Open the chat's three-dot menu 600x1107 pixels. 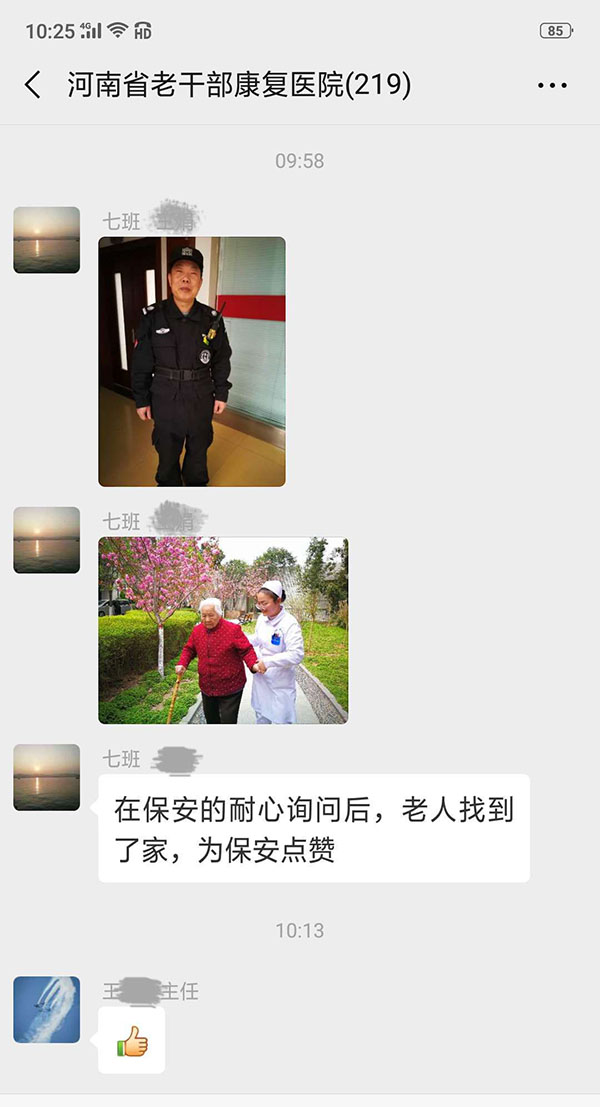click(552, 86)
